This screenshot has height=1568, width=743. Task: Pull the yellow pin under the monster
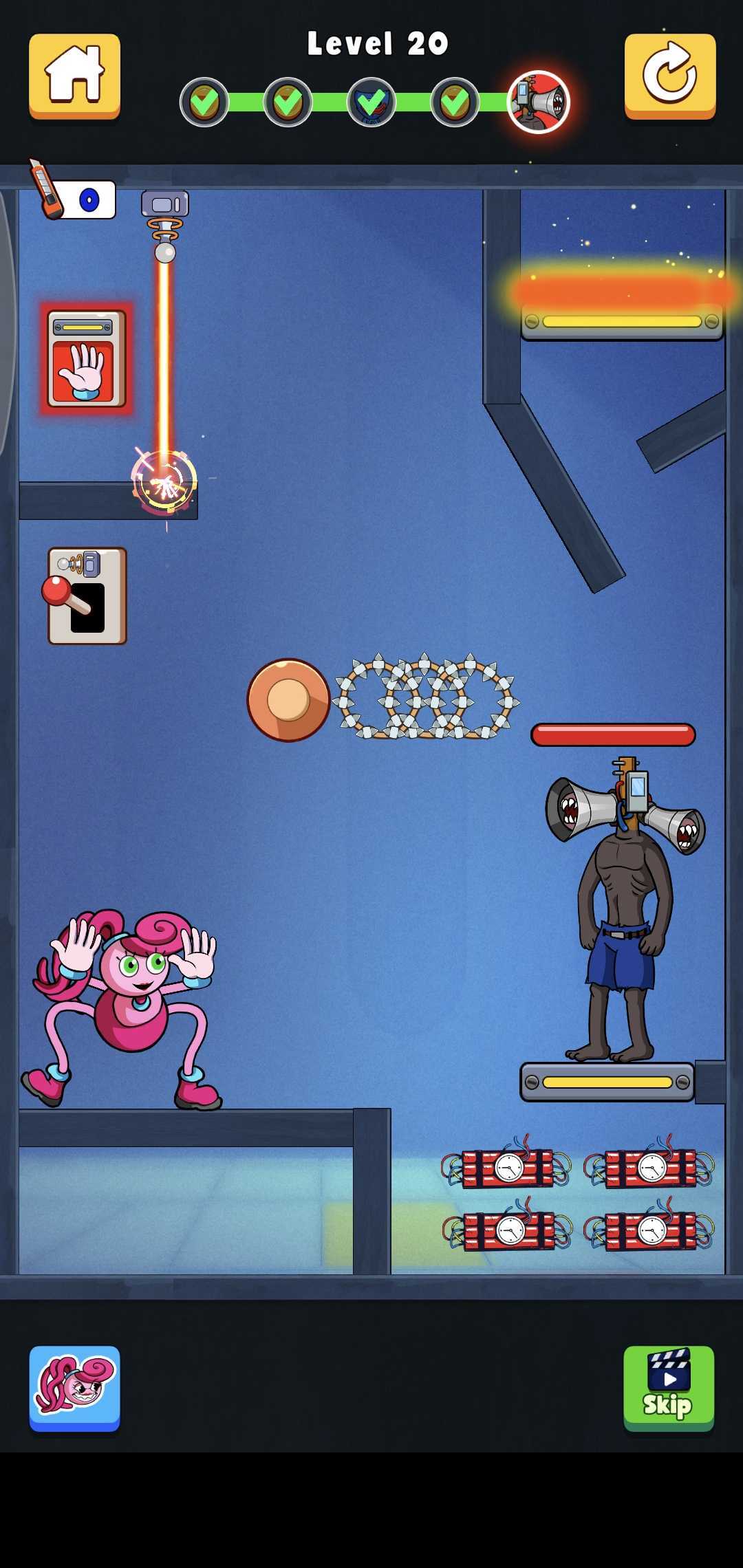pos(607,1082)
